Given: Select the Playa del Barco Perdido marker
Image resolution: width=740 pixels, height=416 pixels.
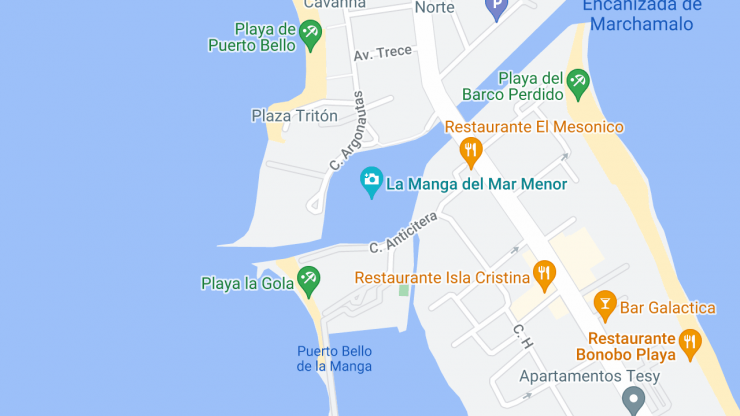Looking at the screenshot, I should point(578,82).
